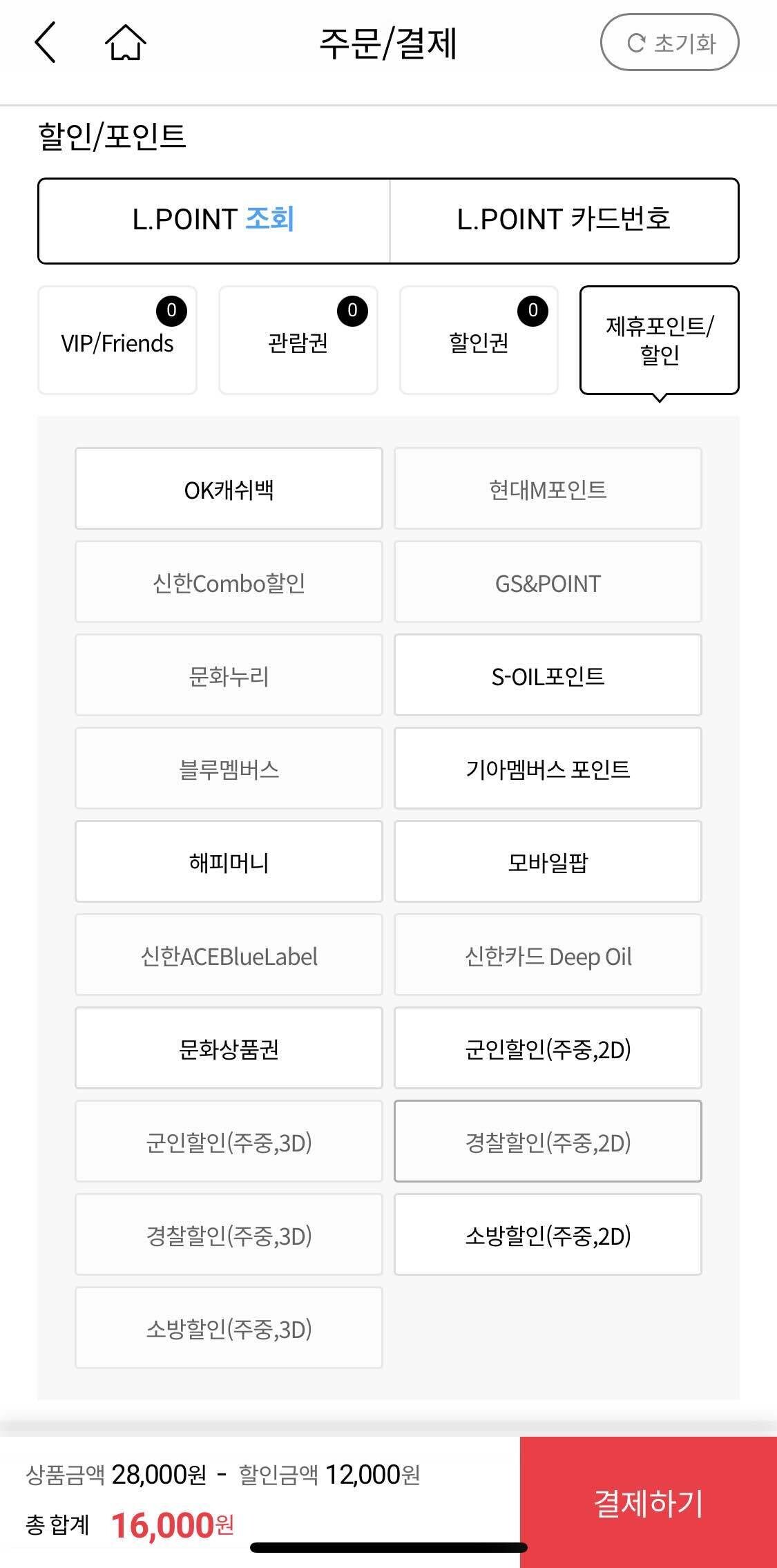
Task: Open the 관람권 section
Action: click(298, 340)
